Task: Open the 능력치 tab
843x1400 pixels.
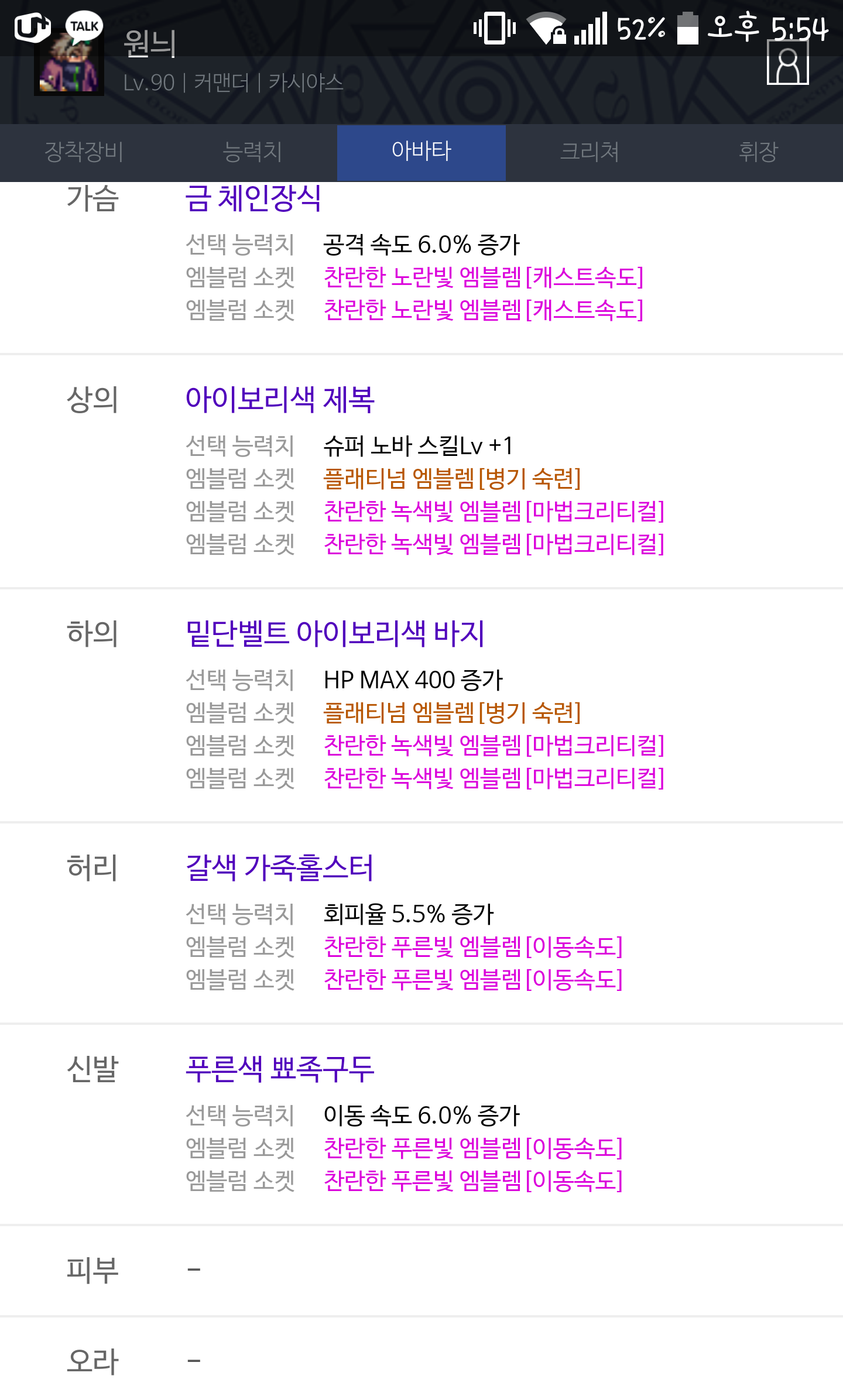Action: click(x=252, y=152)
